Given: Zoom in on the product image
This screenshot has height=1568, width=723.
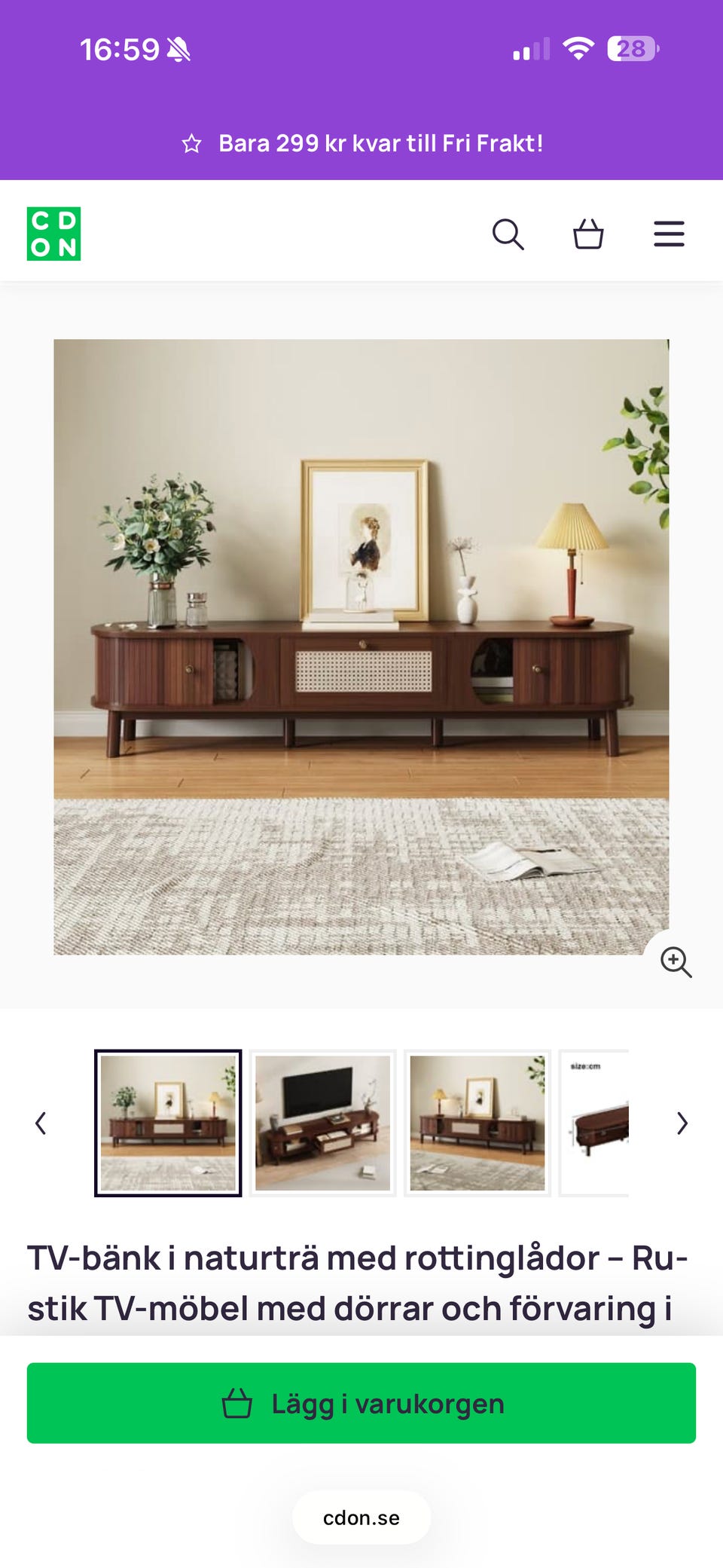Looking at the screenshot, I should (676, 962).
